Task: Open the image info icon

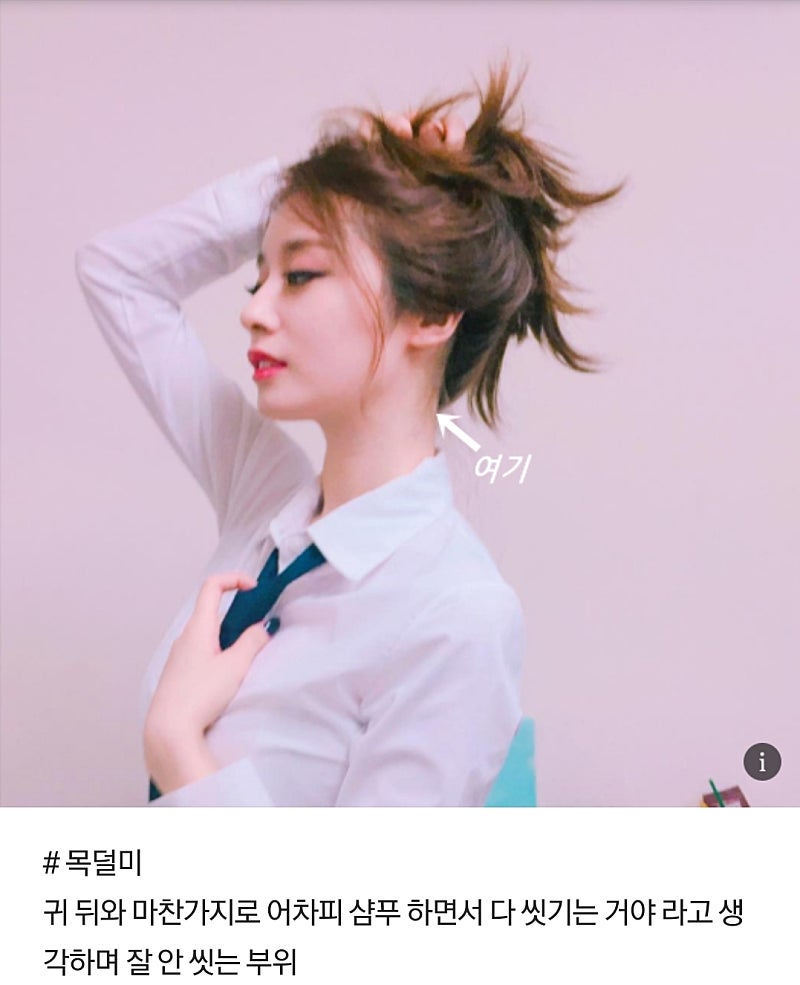Action: [762, 762]
